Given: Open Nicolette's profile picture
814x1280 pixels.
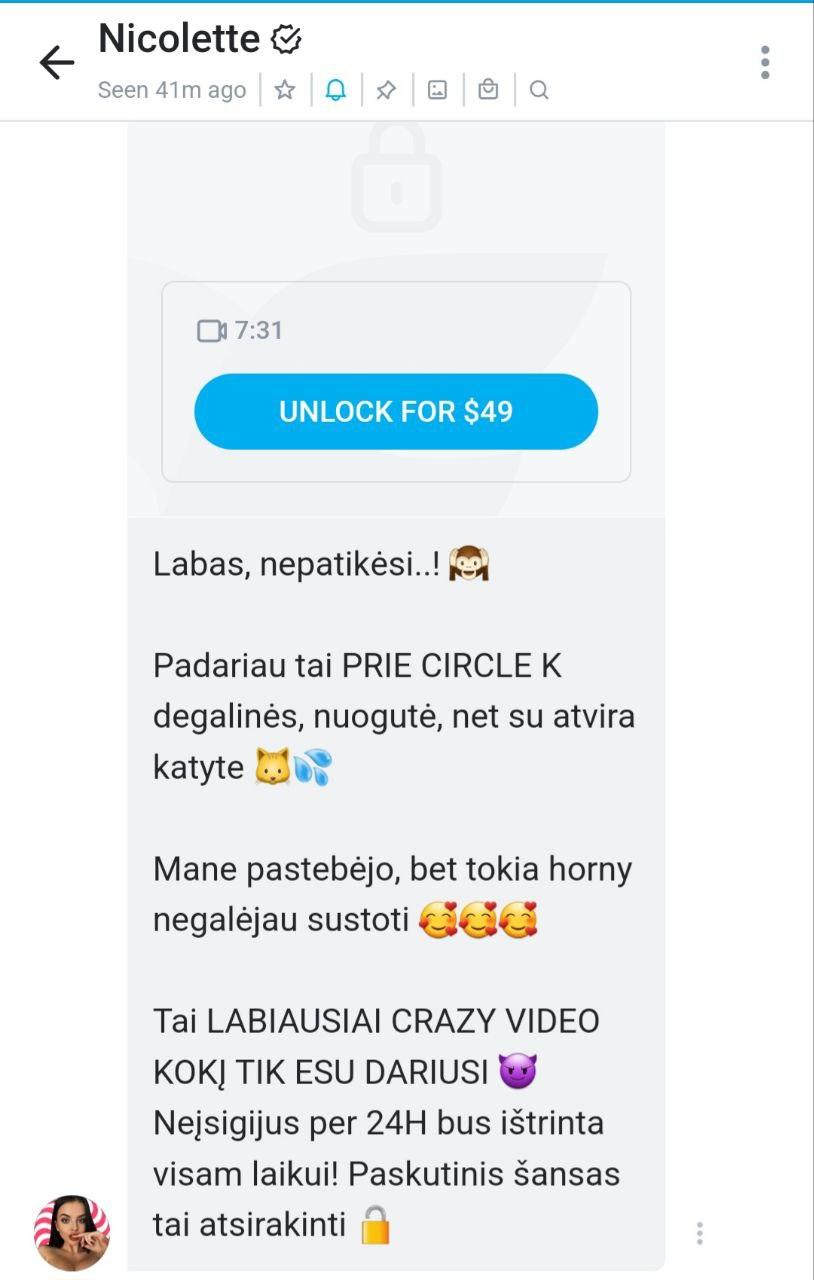Looking at the screenshot, I should point(72,1232).
